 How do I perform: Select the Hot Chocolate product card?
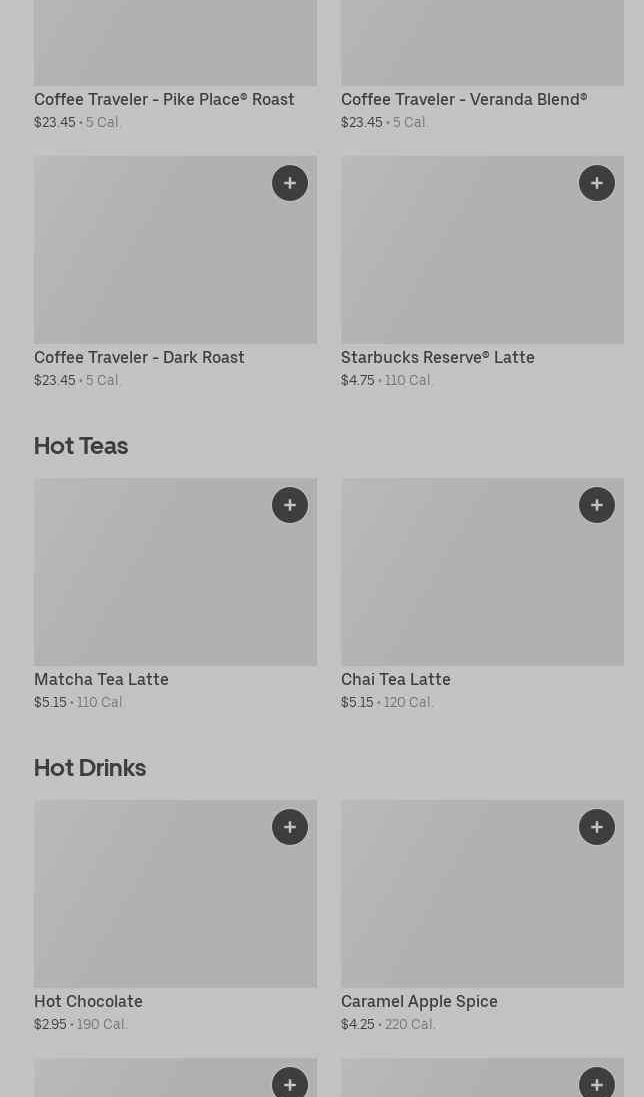(150, 910)
